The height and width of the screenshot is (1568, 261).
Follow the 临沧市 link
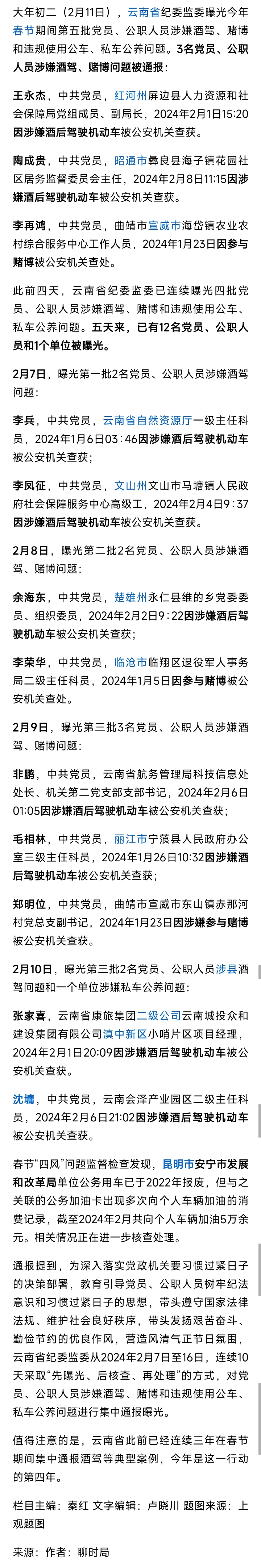(x=130, y=663)
